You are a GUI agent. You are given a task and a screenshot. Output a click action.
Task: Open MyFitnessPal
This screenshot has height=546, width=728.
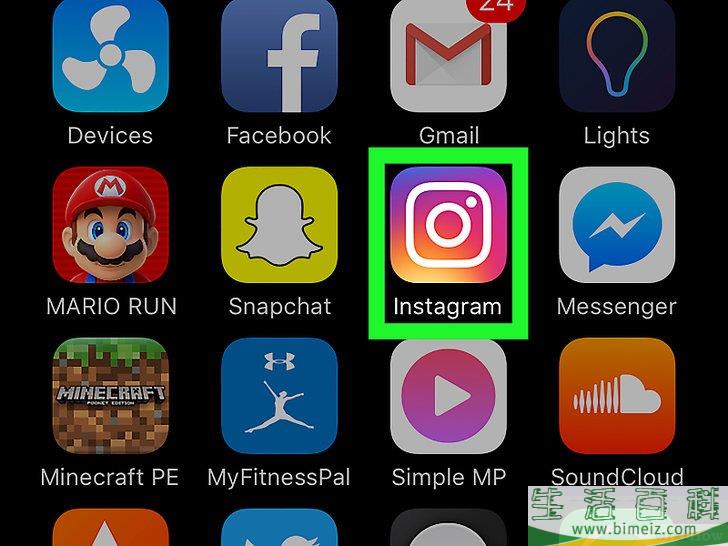(x=279, y=397)
